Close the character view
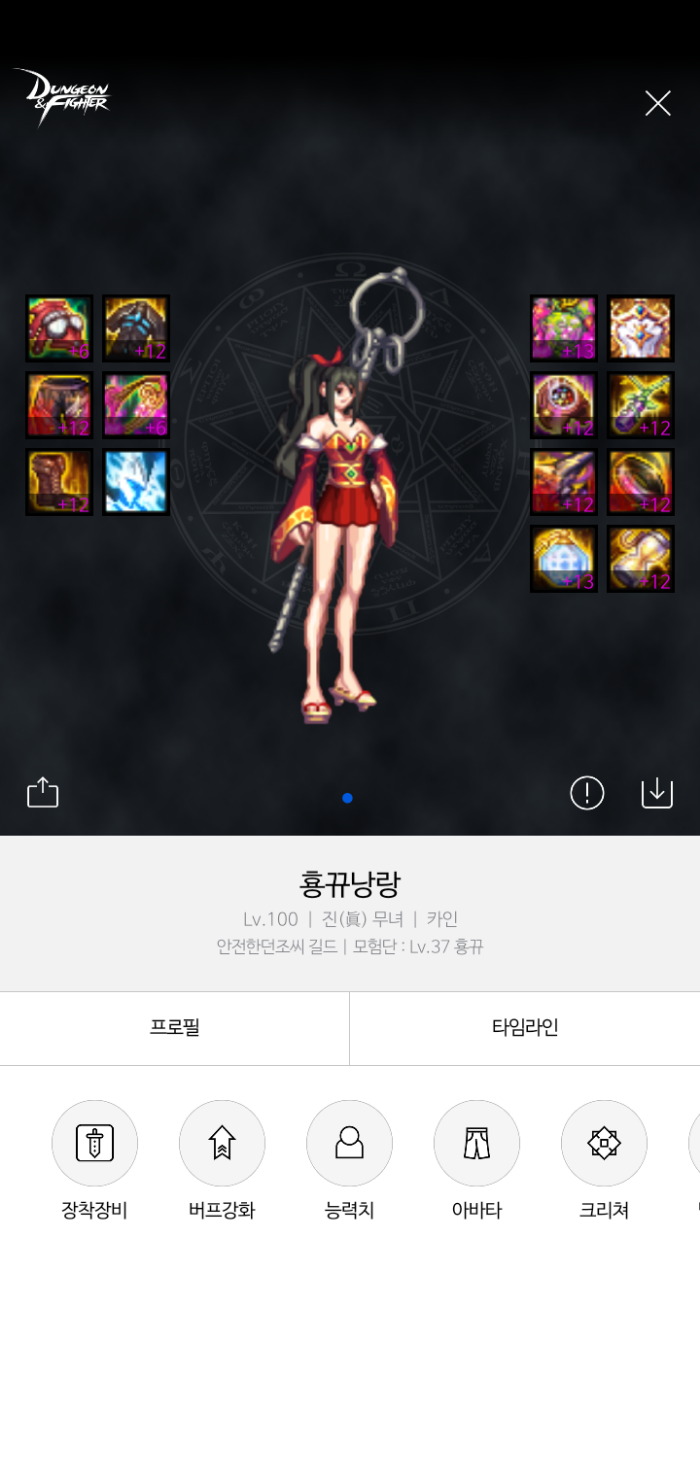The width and height of the screenshot is (700, 1477). point(657,103)
